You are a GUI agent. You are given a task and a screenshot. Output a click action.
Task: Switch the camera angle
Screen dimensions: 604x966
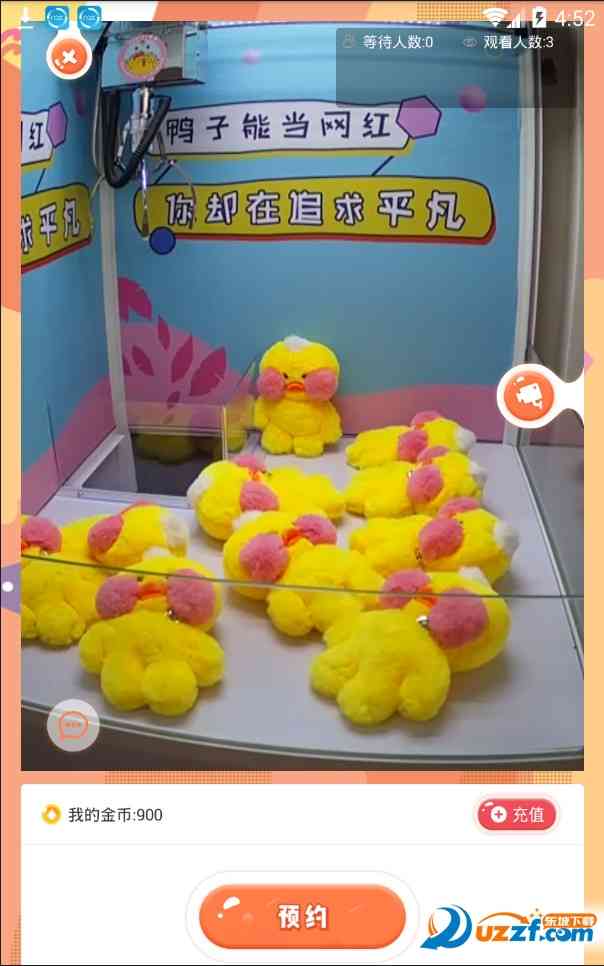coord(529,397)
